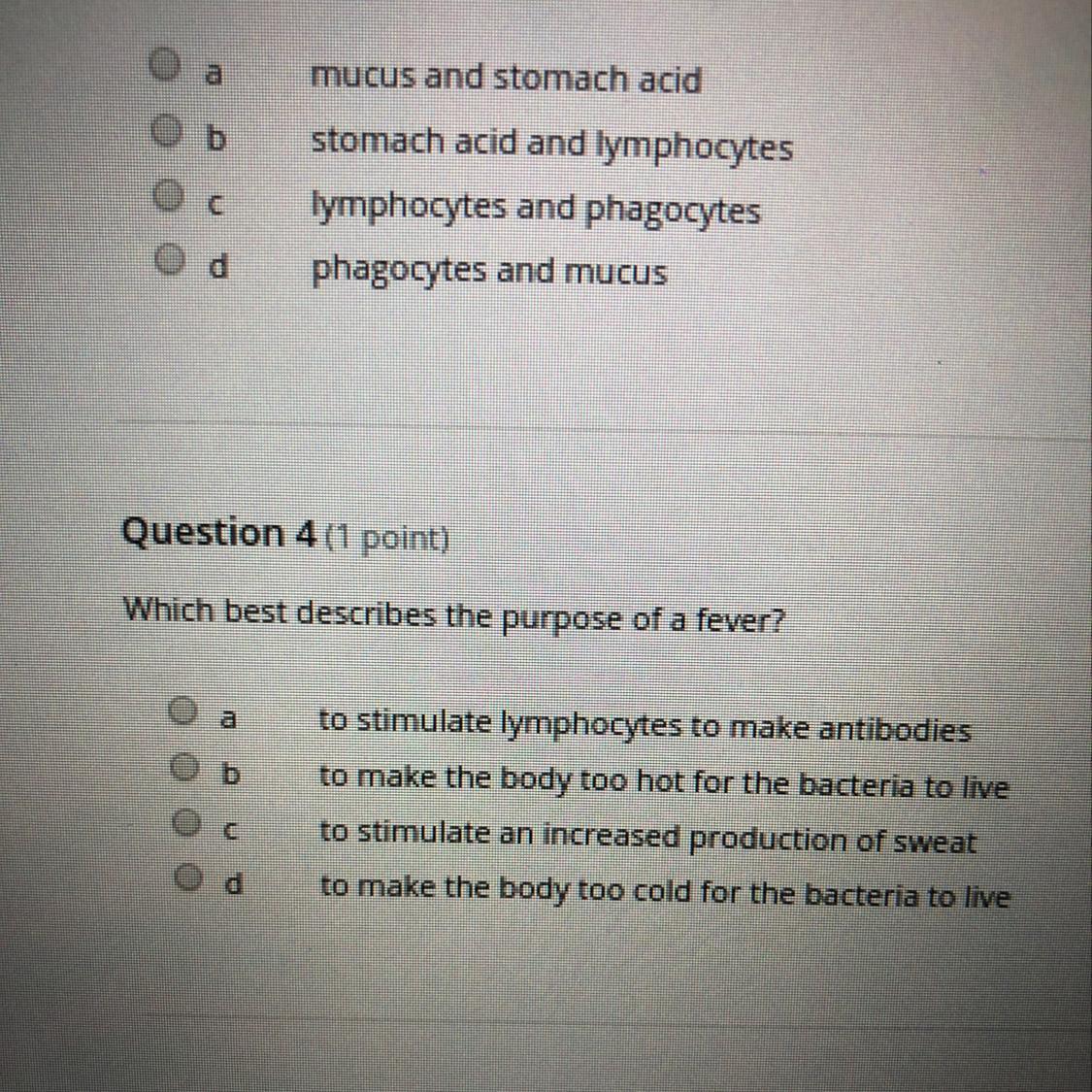Pick the "phagocytes and mucus" option
Screen dimensions: 1092x1092
coord(170,258)
